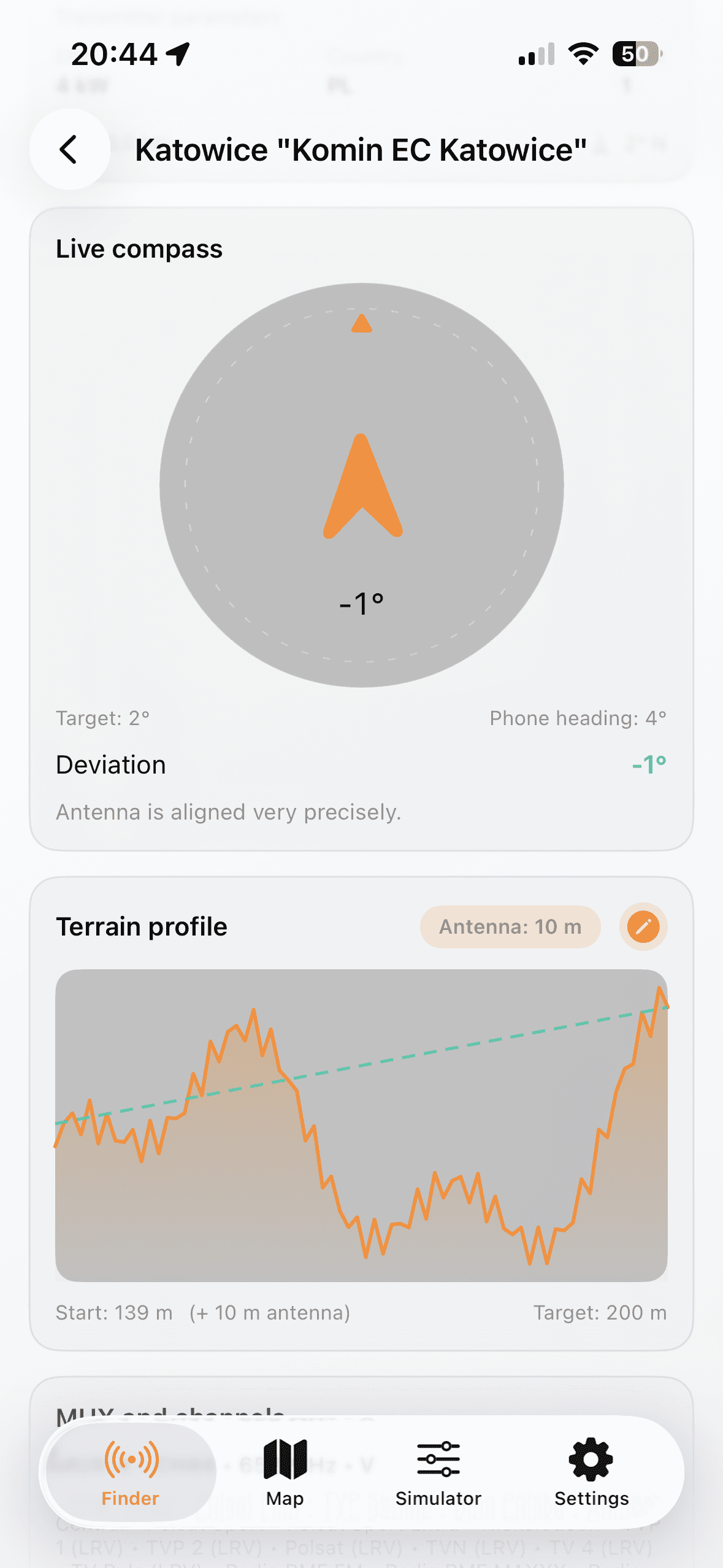Open the Settings tab
723x1568 pixels.
click(591, 1472)
